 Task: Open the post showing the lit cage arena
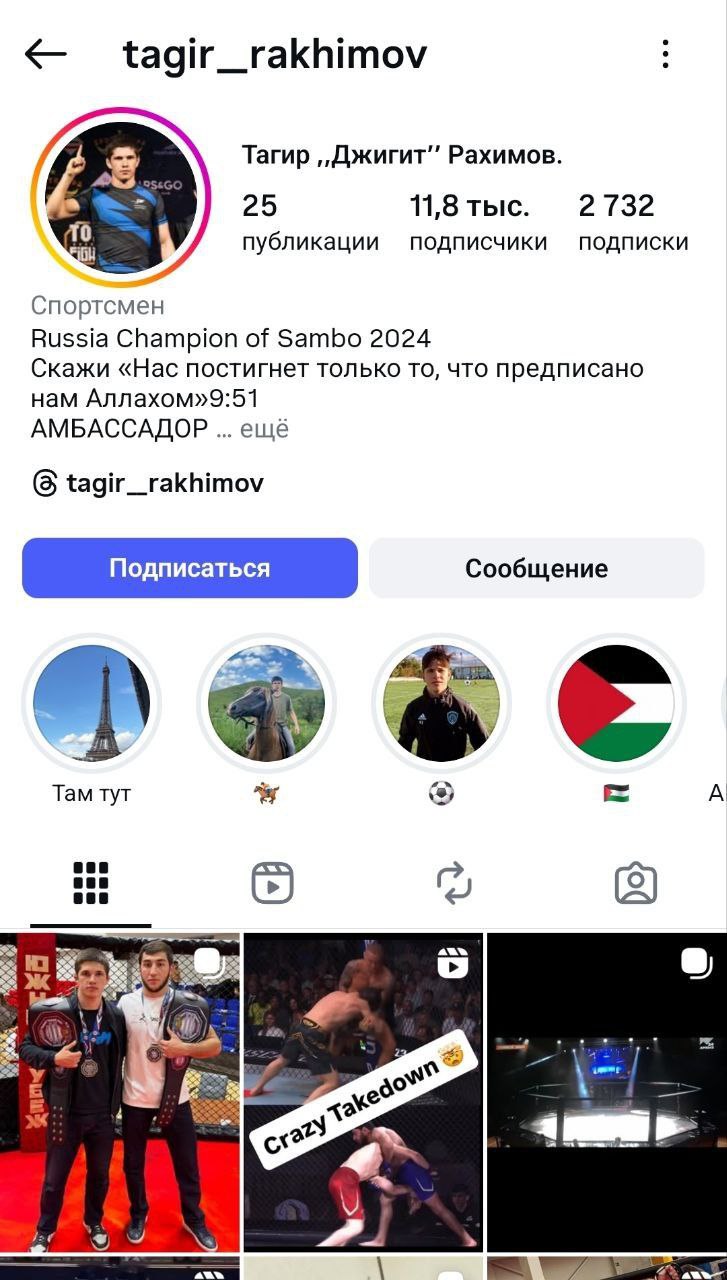pyautogui.click(x=607, y=1092)
